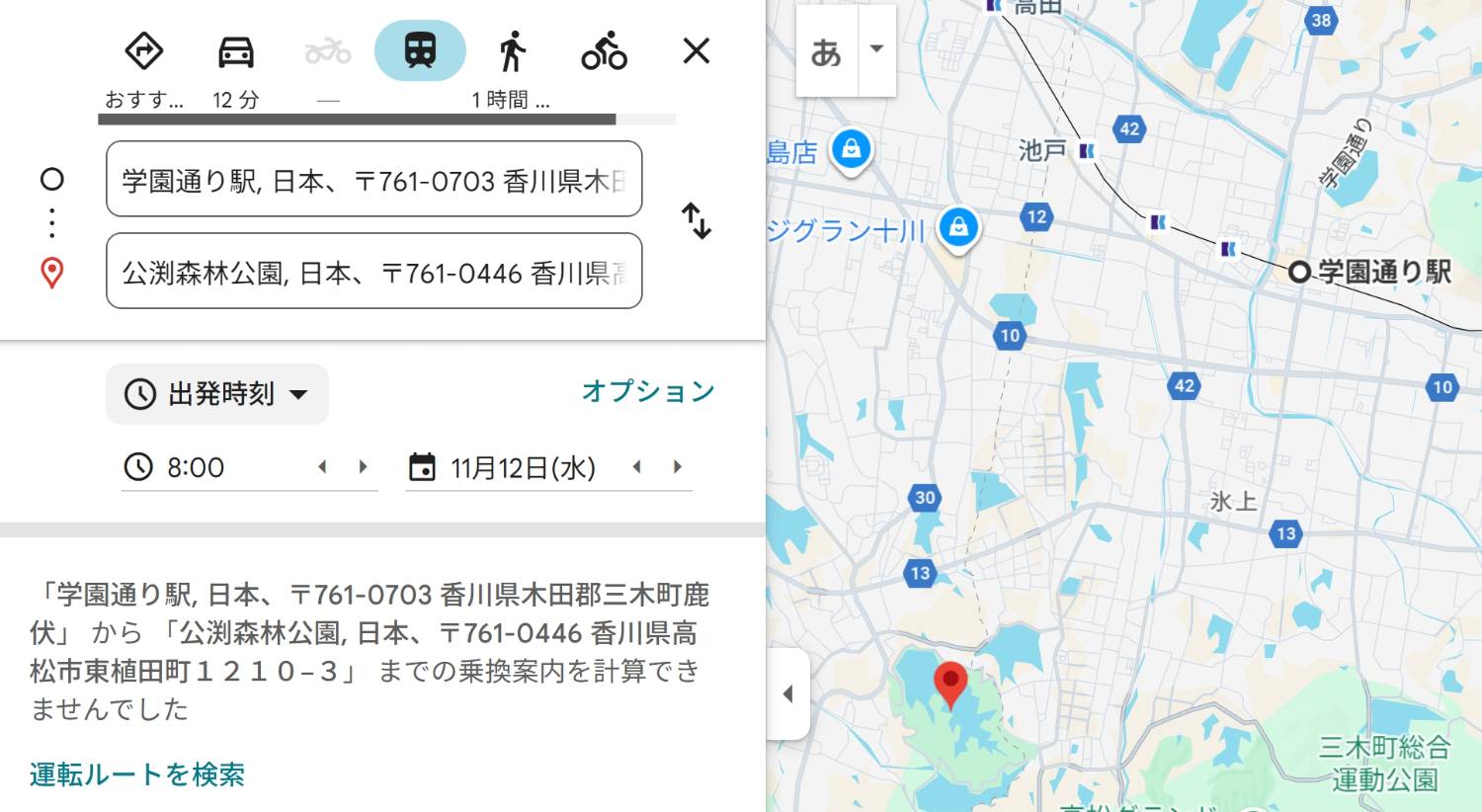Select the walking mode tab
This screenshot has width=1482, height=812.
coord(512,51)
